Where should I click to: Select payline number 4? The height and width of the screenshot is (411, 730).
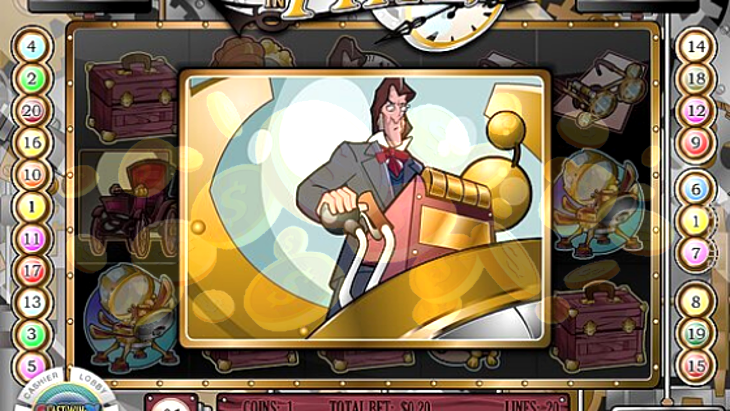[x=32, y=47]
